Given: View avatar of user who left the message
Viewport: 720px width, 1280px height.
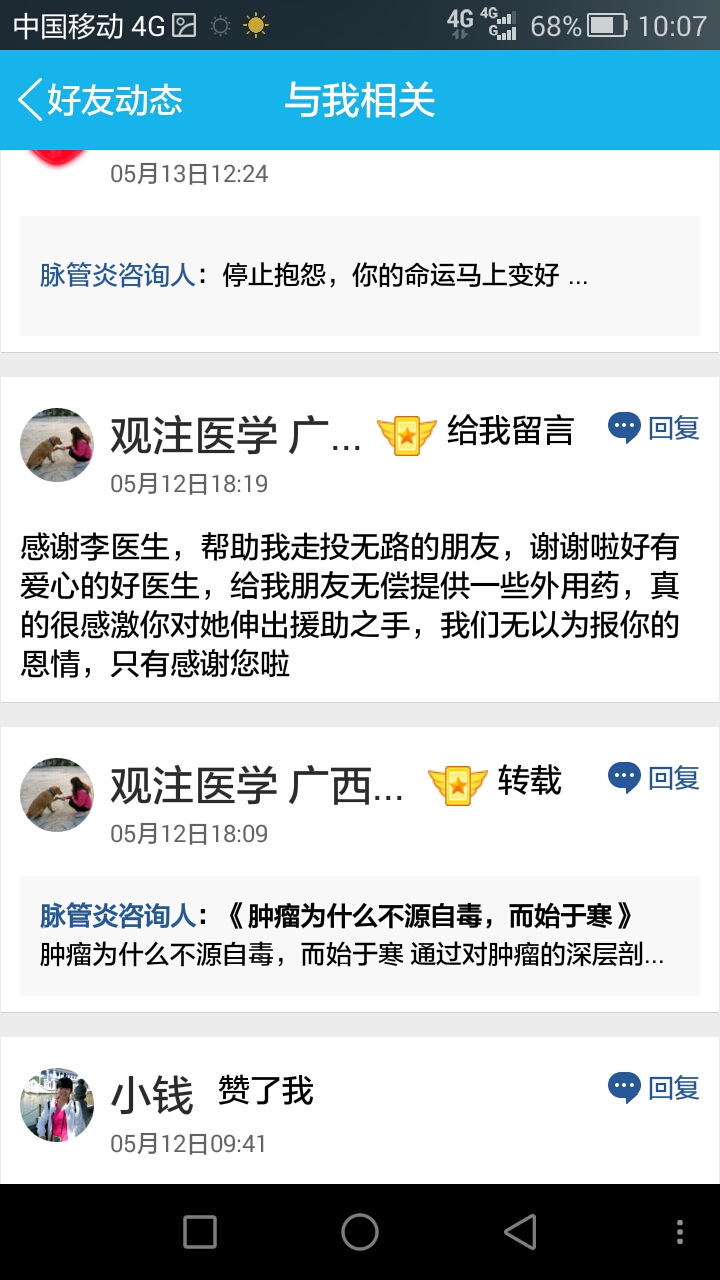Looking at the screenshot, I should click(x=57, y=445).
